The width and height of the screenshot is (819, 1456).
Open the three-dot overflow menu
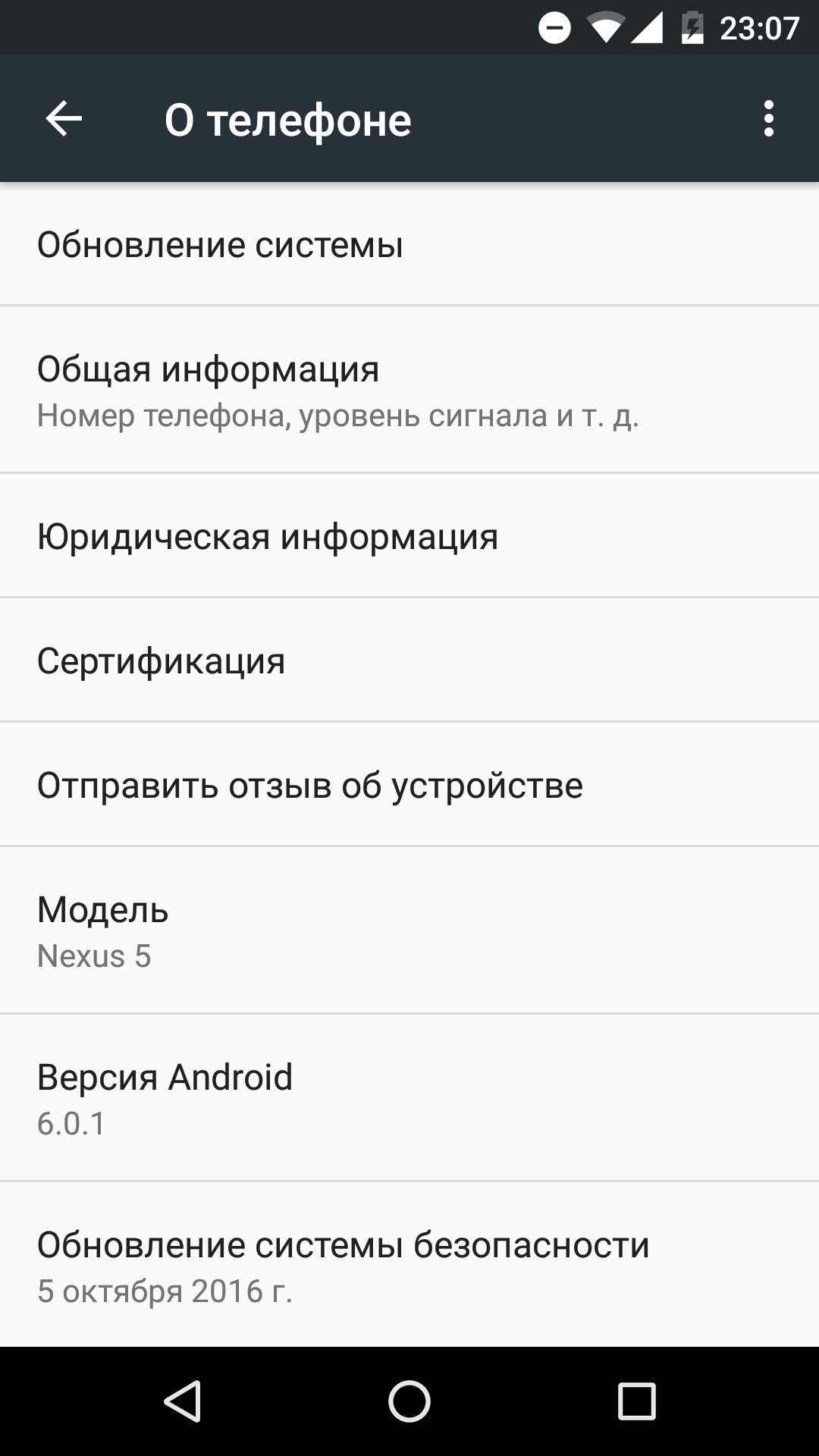(769, 119)
